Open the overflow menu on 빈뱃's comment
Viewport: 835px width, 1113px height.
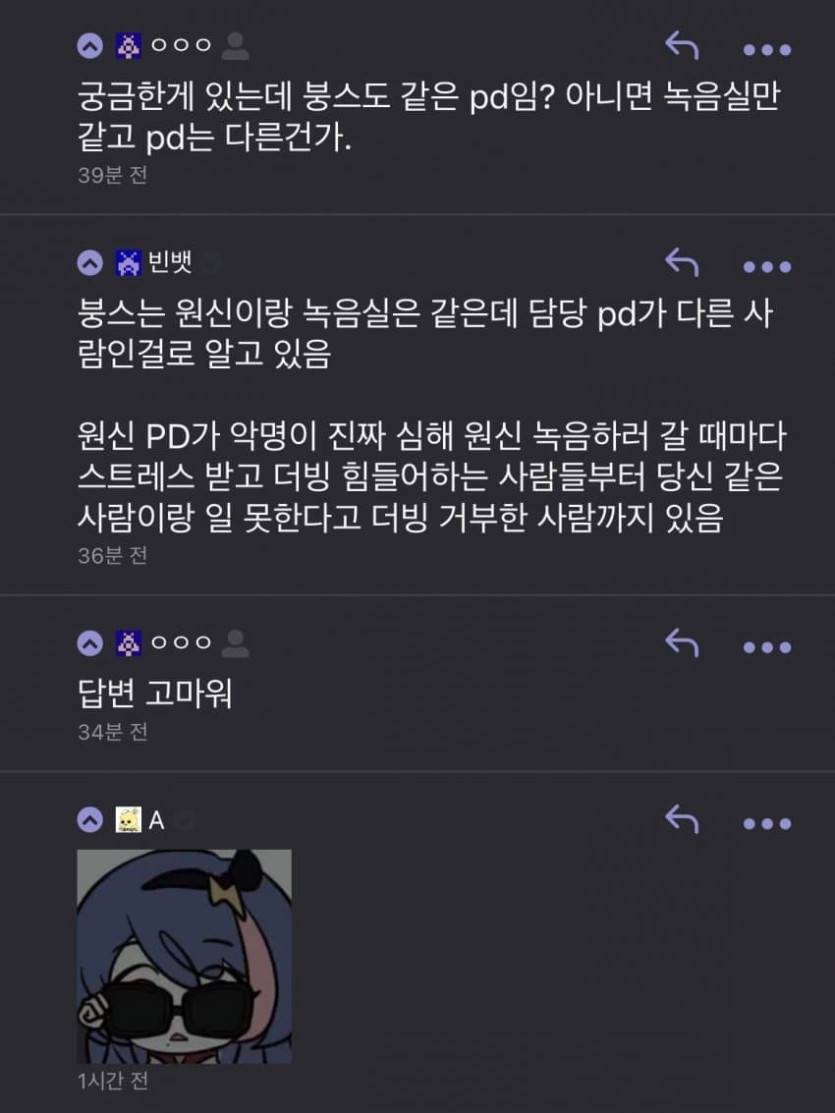coord(767,267)
